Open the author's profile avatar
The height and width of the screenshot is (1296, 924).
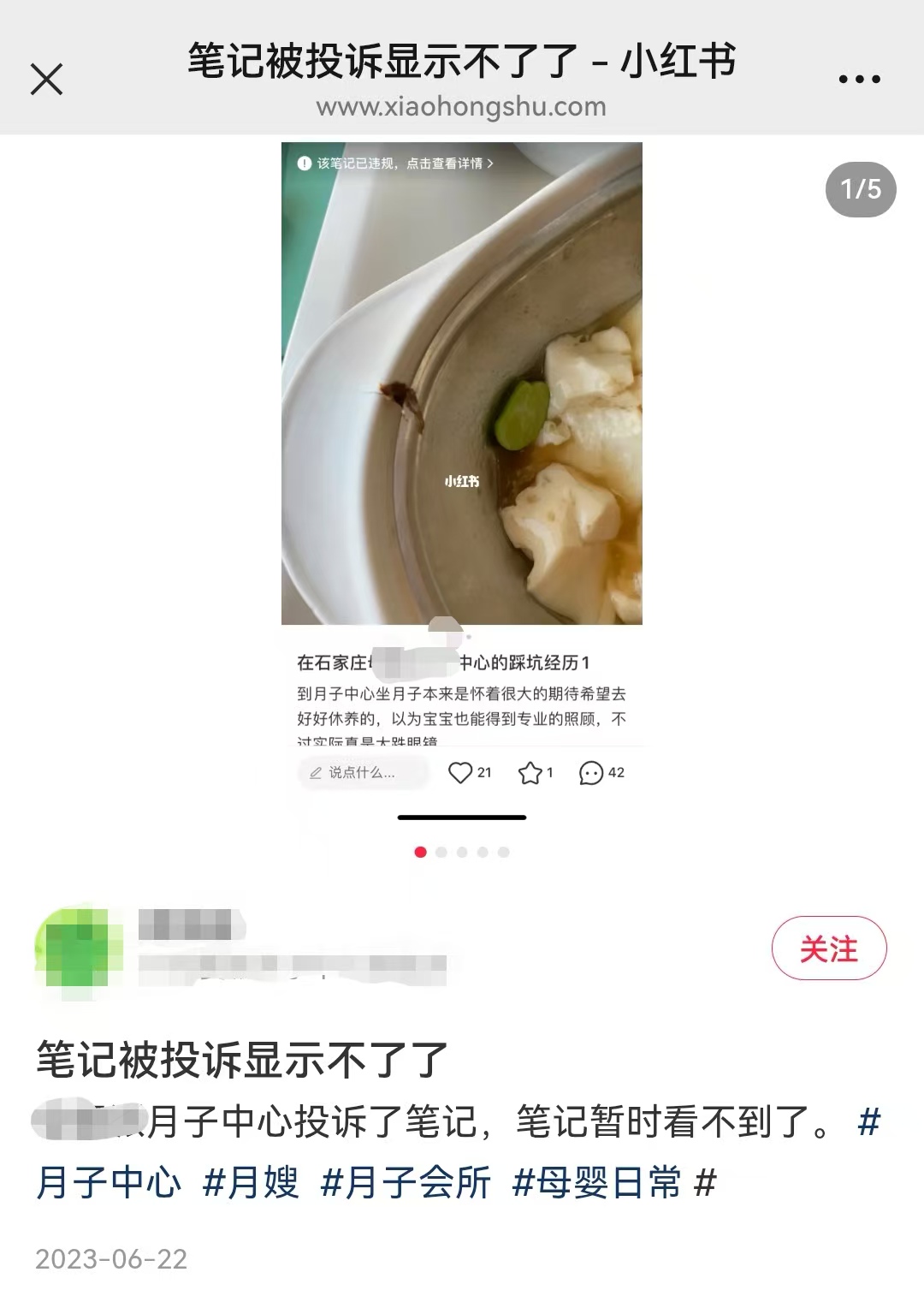pyautogui.click(x=77, y=948)
